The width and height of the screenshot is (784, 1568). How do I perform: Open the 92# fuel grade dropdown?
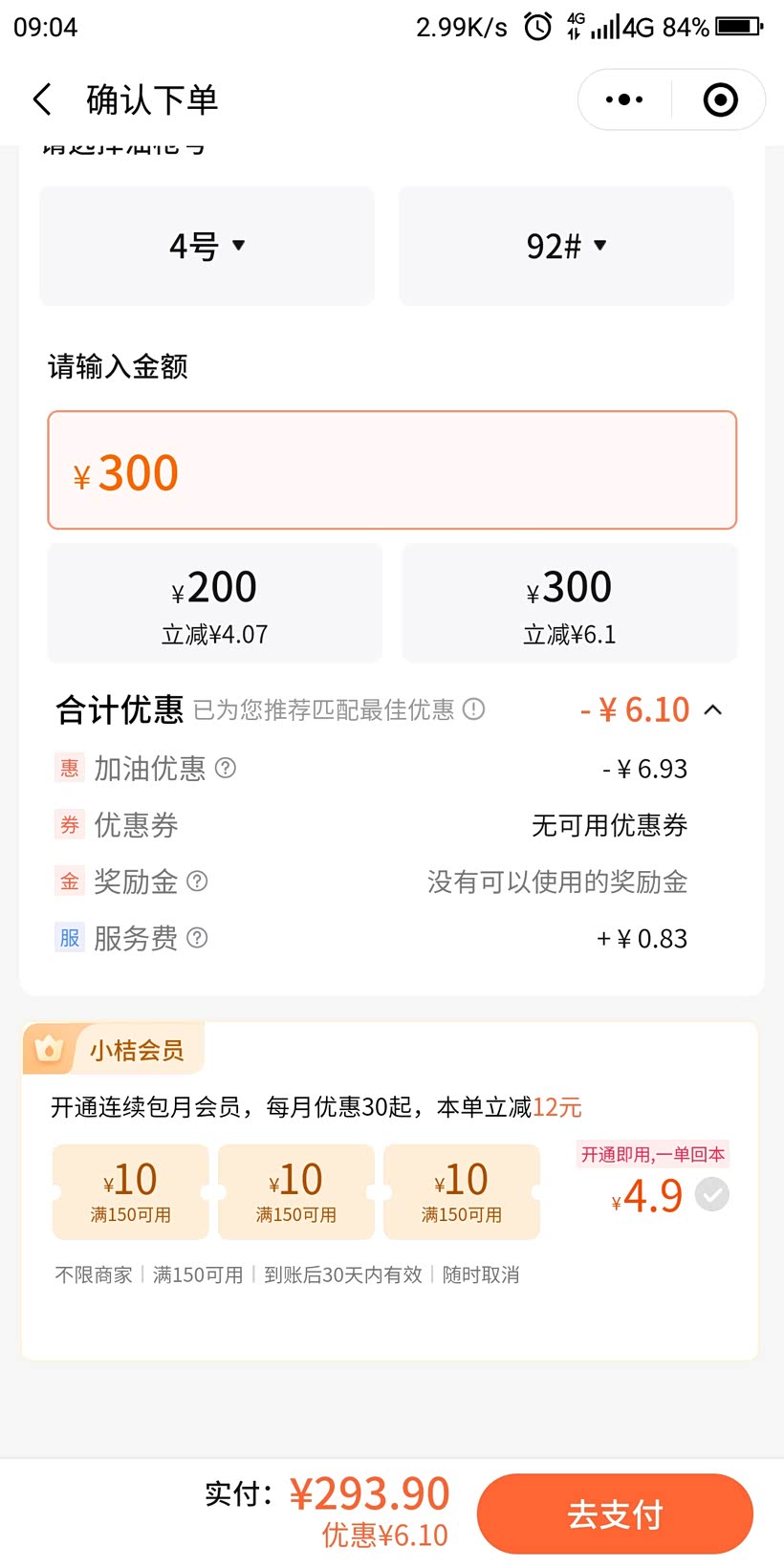point(566,246)
